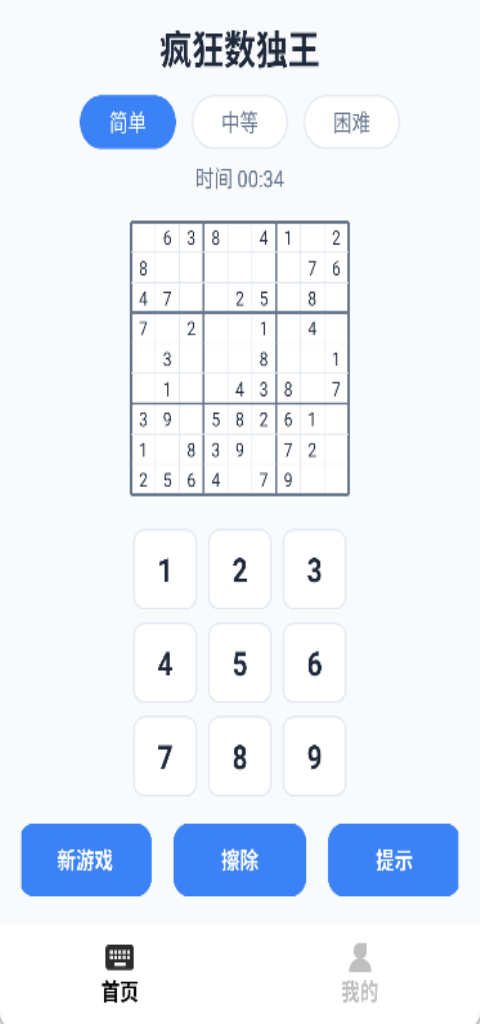This screenshot has height=1024, width=480.
Task: Get a hint with 提示
Action: (x=393, y=860)
